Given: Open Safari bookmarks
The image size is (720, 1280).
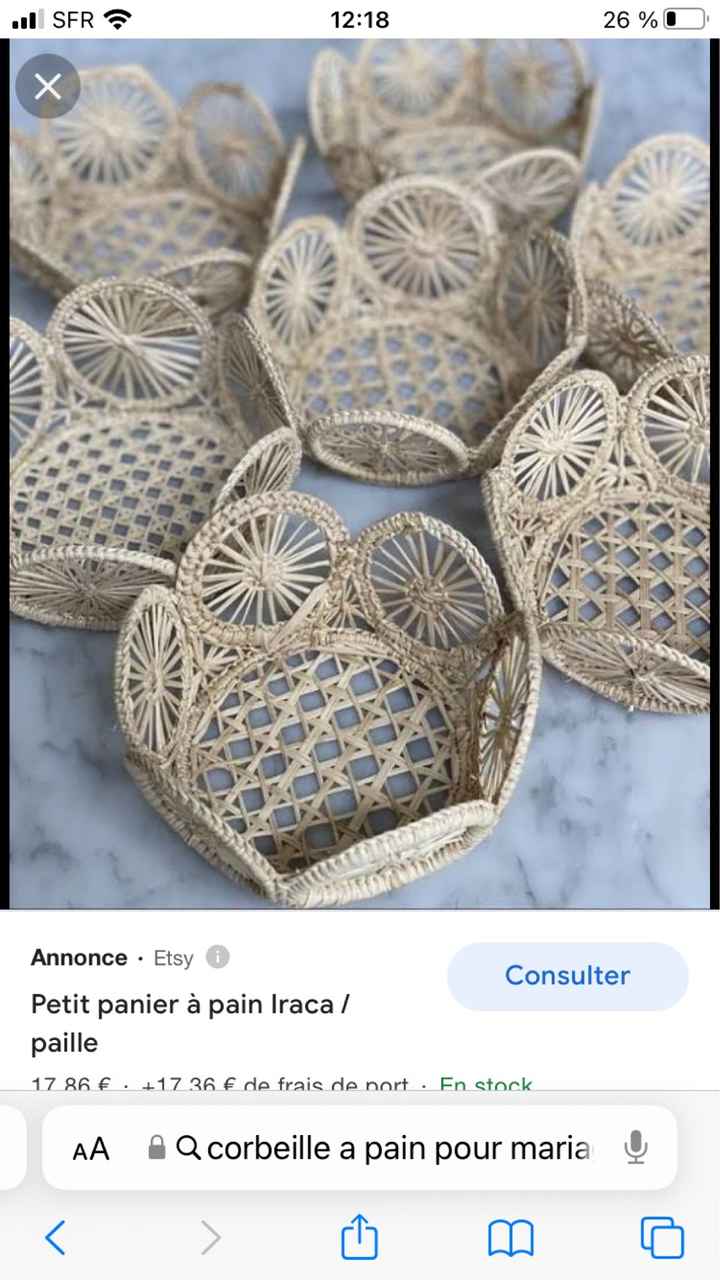Looking at the screenshot, I should pyautogui.click(x=510, y=1239).
